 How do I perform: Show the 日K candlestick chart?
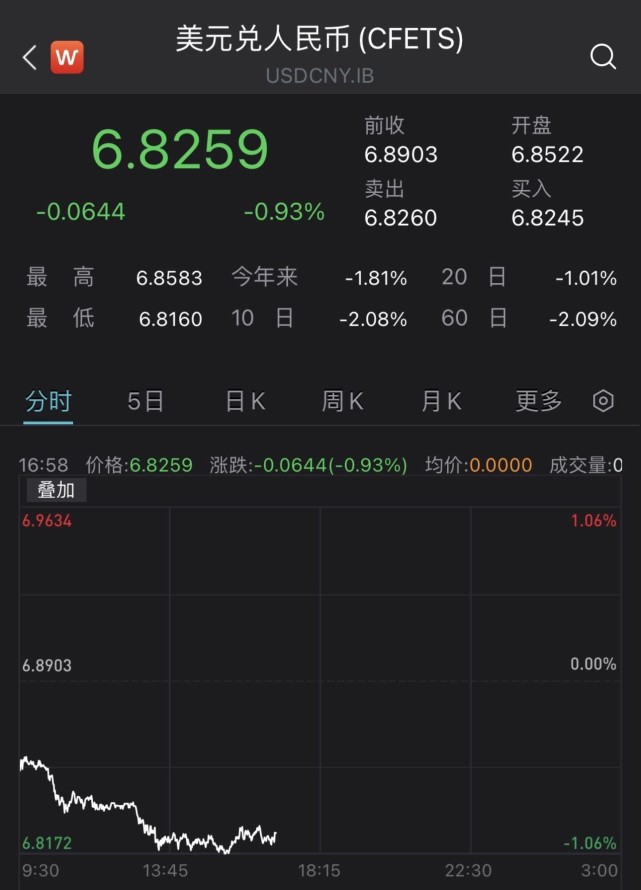pyautogui.click(x=245, y=402)
